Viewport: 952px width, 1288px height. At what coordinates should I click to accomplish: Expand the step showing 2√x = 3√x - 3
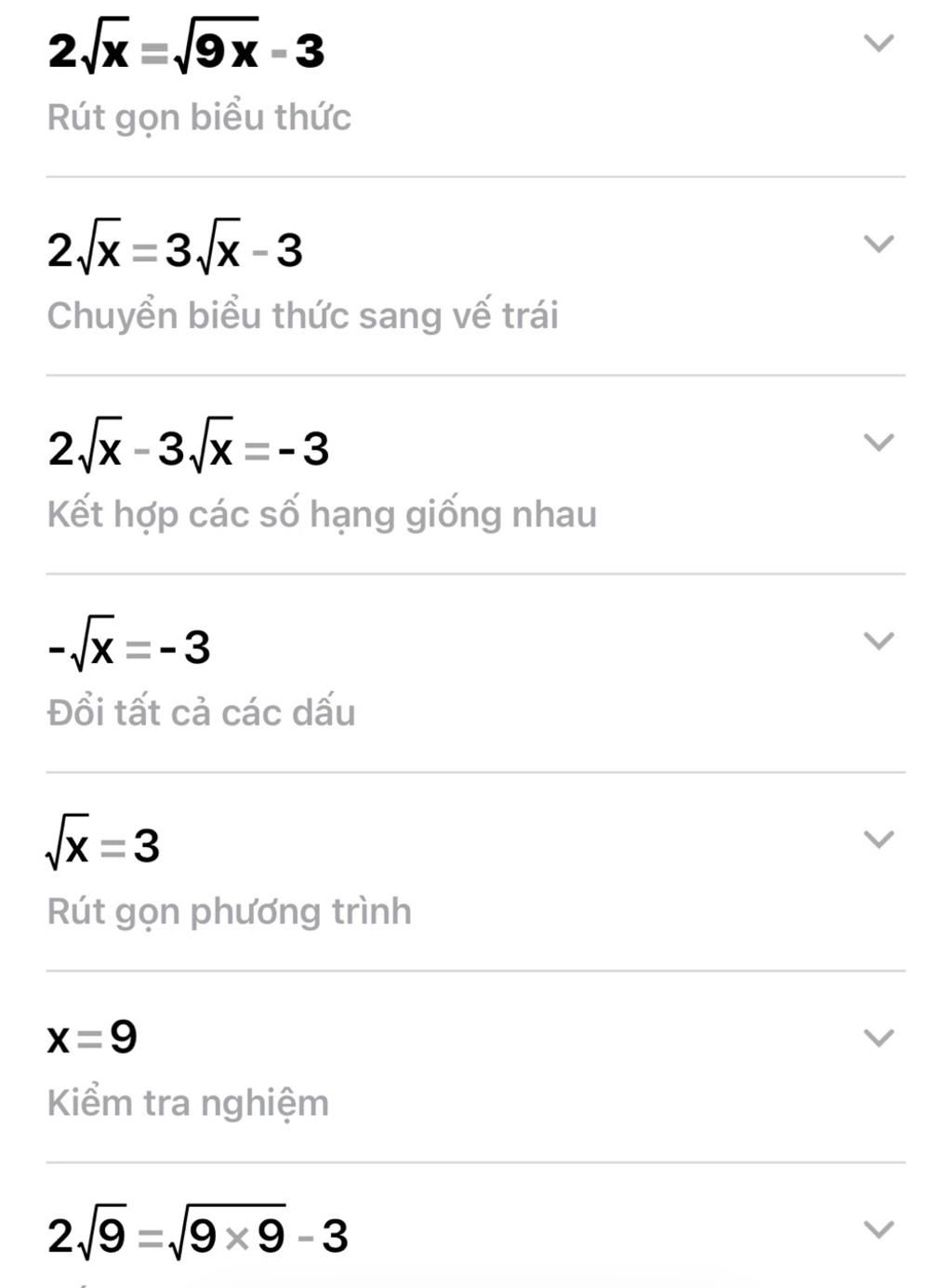tap(878, 244)
